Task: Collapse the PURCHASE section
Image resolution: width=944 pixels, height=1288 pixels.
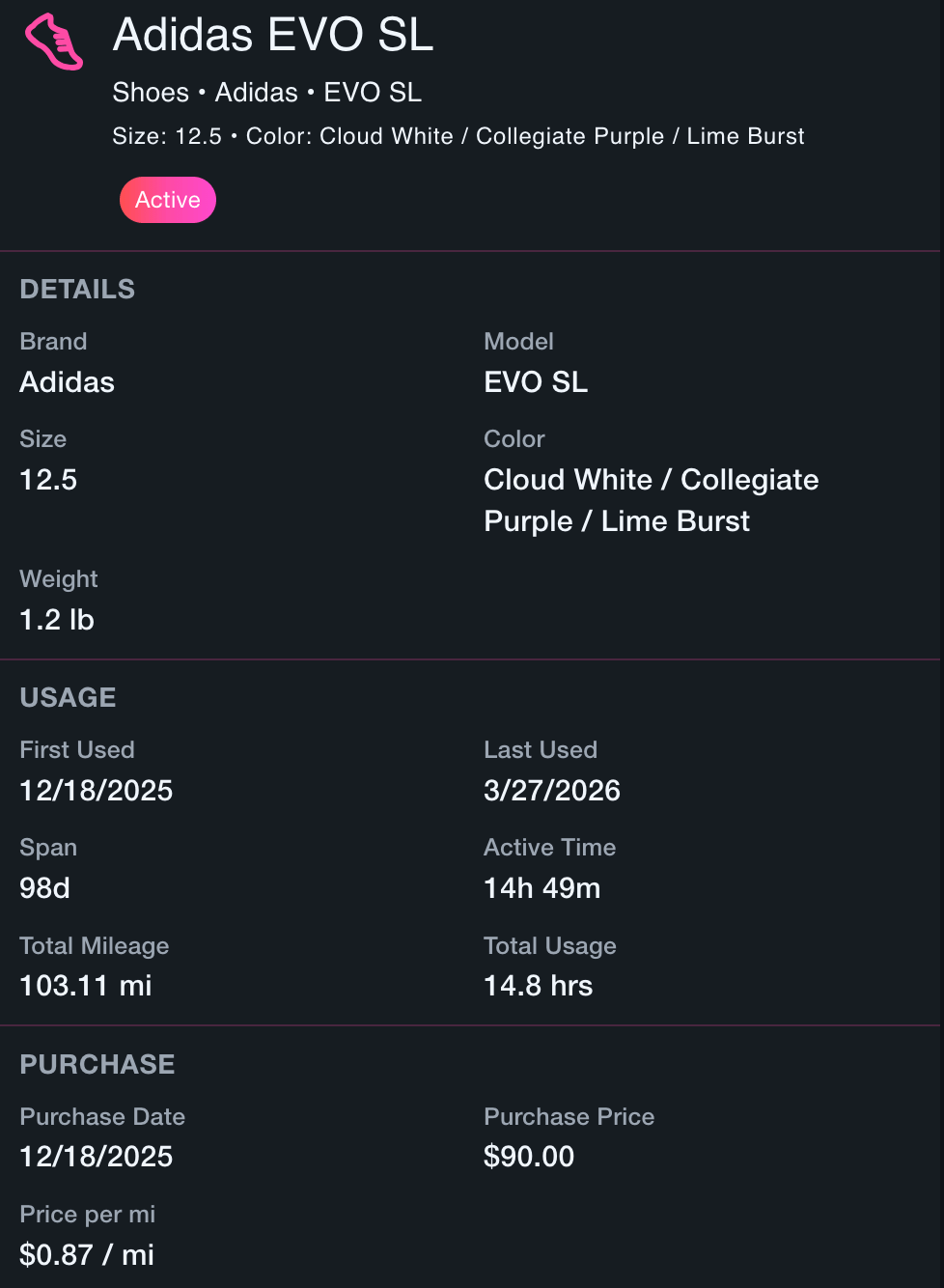Action: (x=97, y=1064)
